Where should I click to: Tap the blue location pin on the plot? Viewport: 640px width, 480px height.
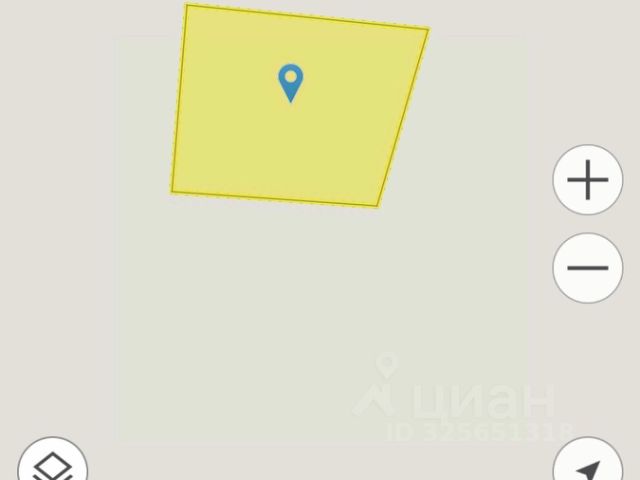pos(290,82)
